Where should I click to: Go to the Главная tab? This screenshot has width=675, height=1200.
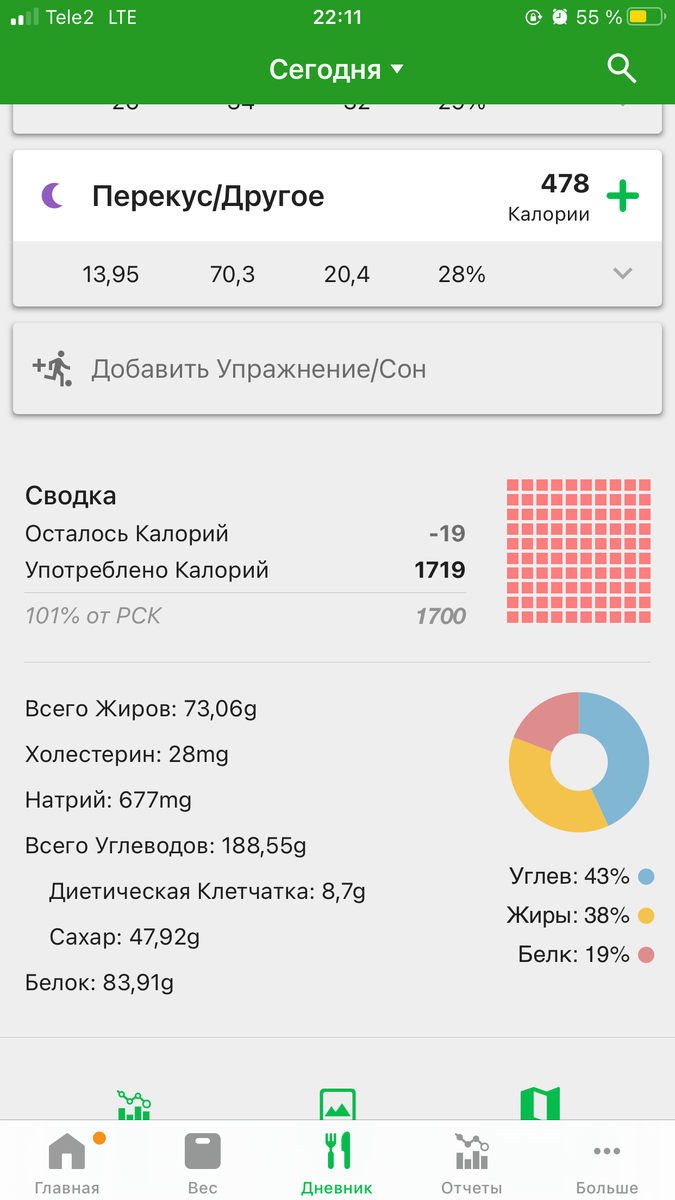(x=67, y=1162)
